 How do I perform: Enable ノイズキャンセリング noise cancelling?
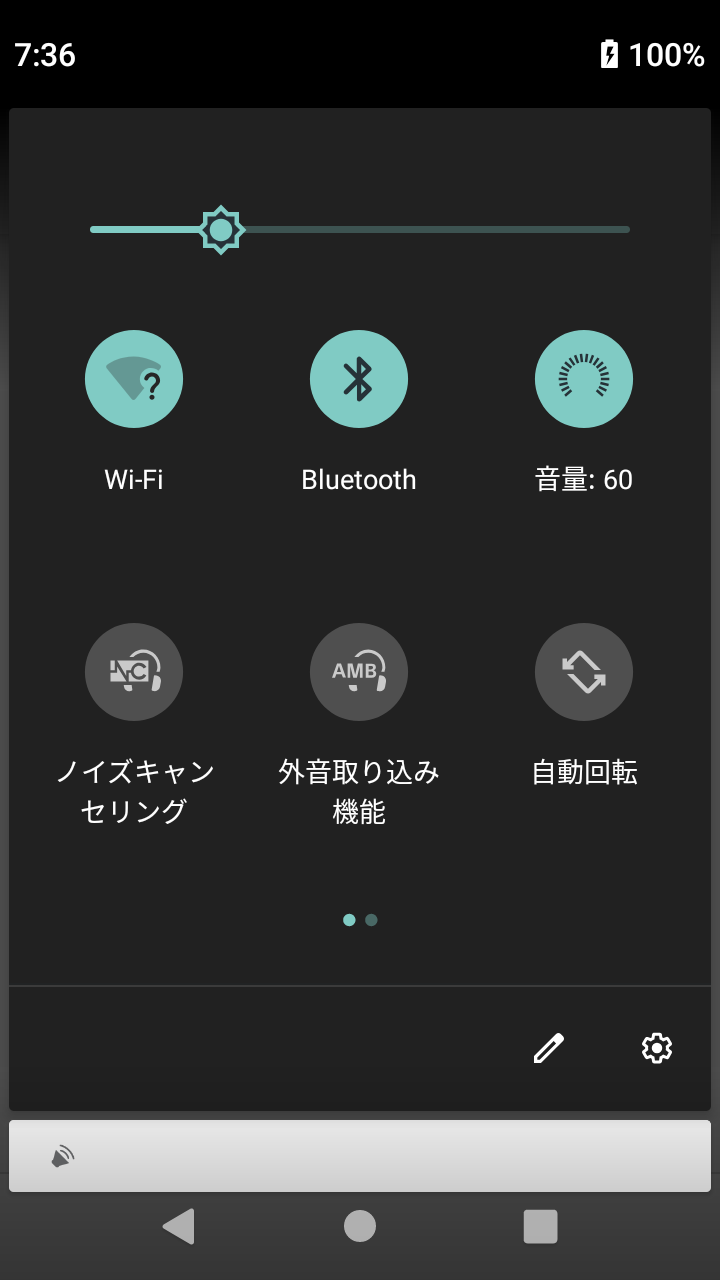[134, 672]
